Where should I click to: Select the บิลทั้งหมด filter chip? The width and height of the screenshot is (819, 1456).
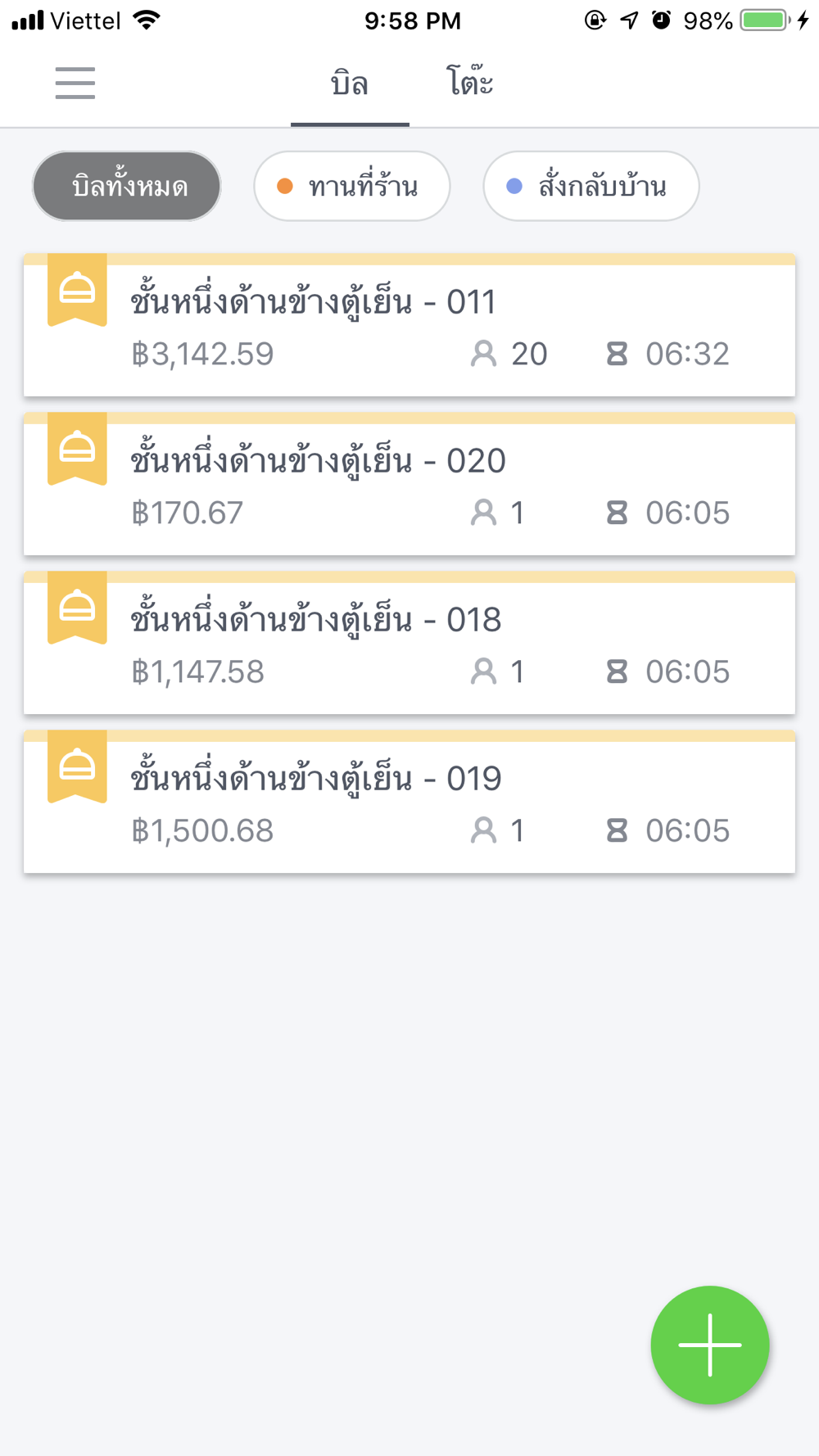pyautogui.click(x=127, y=186)
